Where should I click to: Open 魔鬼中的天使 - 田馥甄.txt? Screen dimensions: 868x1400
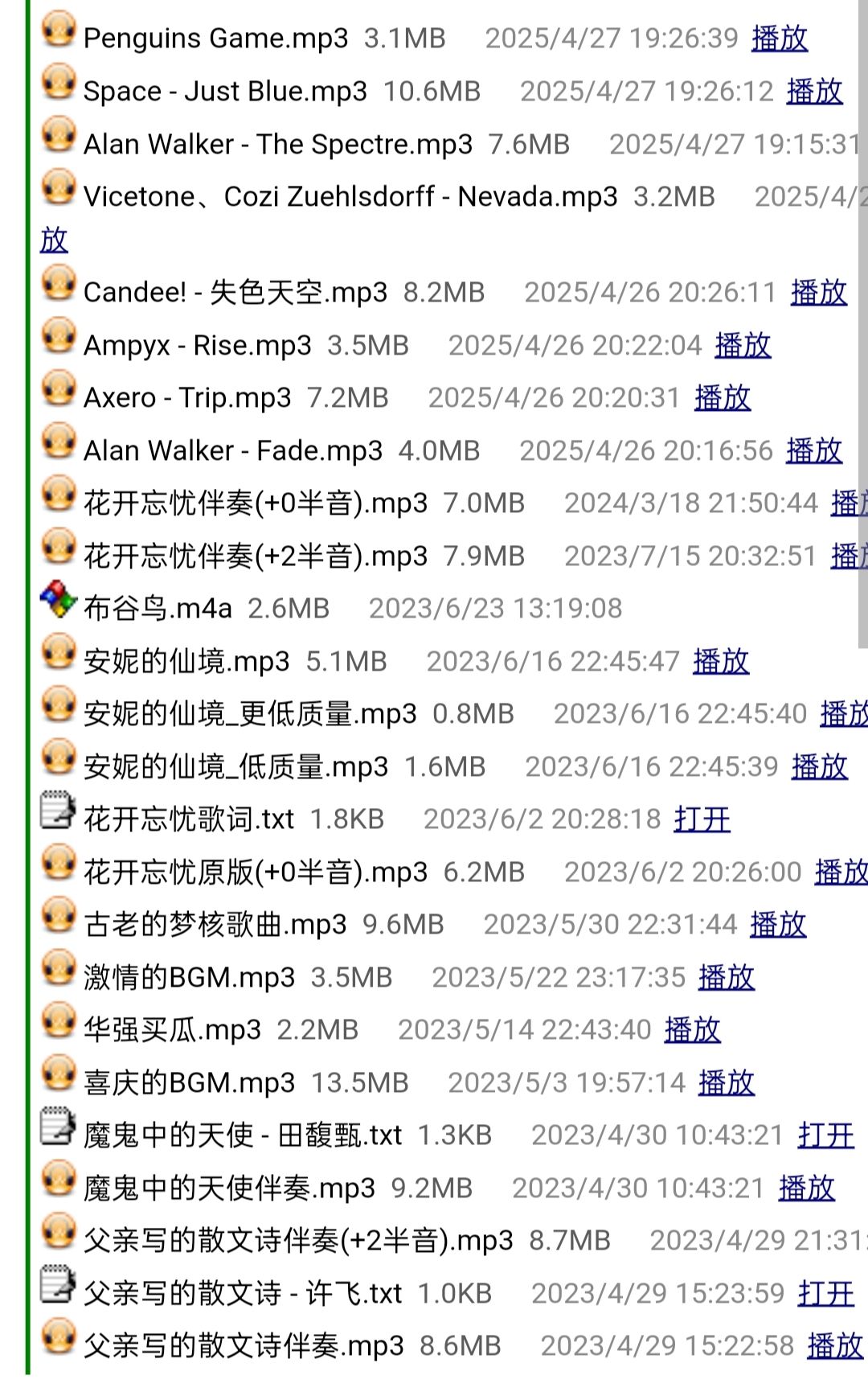click(x=825, y=1135)
